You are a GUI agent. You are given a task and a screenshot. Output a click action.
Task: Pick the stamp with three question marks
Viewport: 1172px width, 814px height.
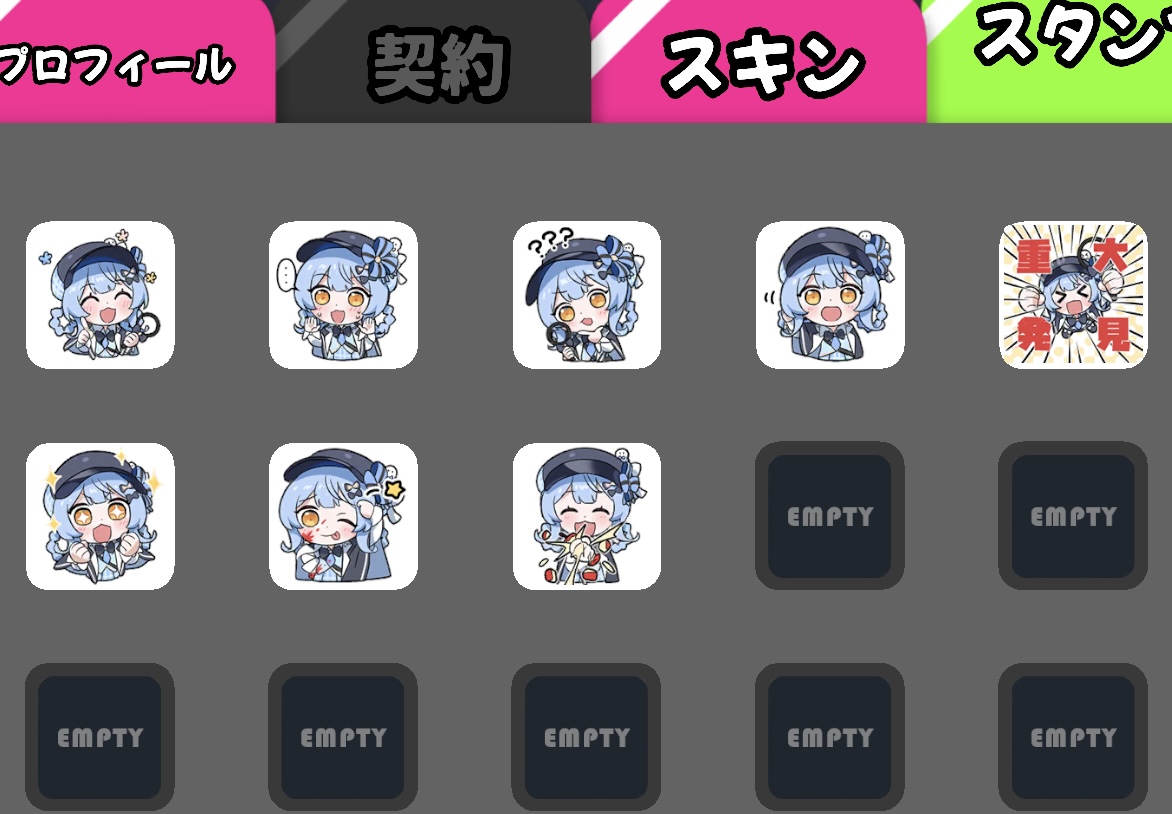pyautogui.click(x=587, y=295)
